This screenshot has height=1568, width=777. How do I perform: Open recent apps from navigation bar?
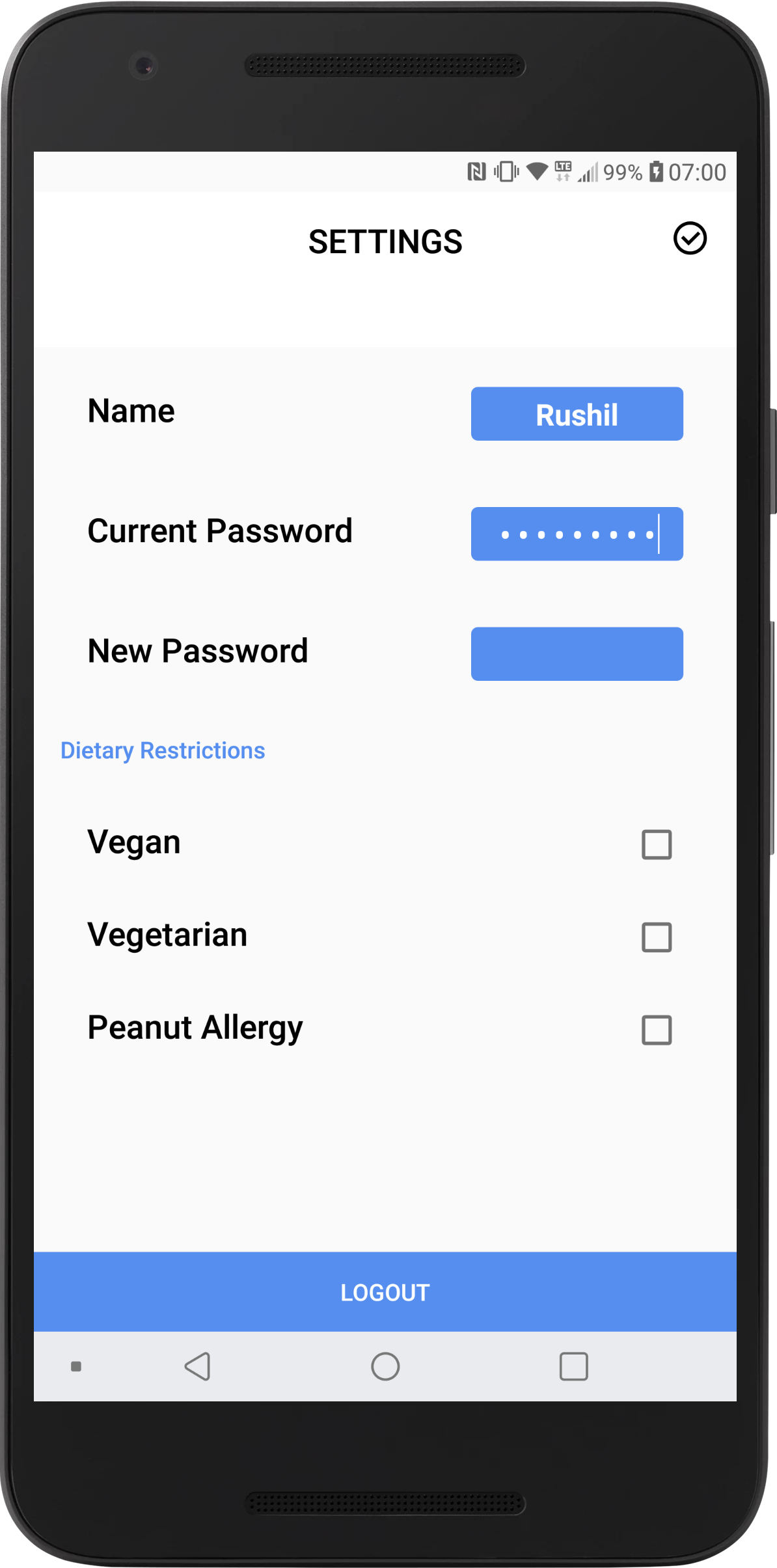click(573, 1366)
